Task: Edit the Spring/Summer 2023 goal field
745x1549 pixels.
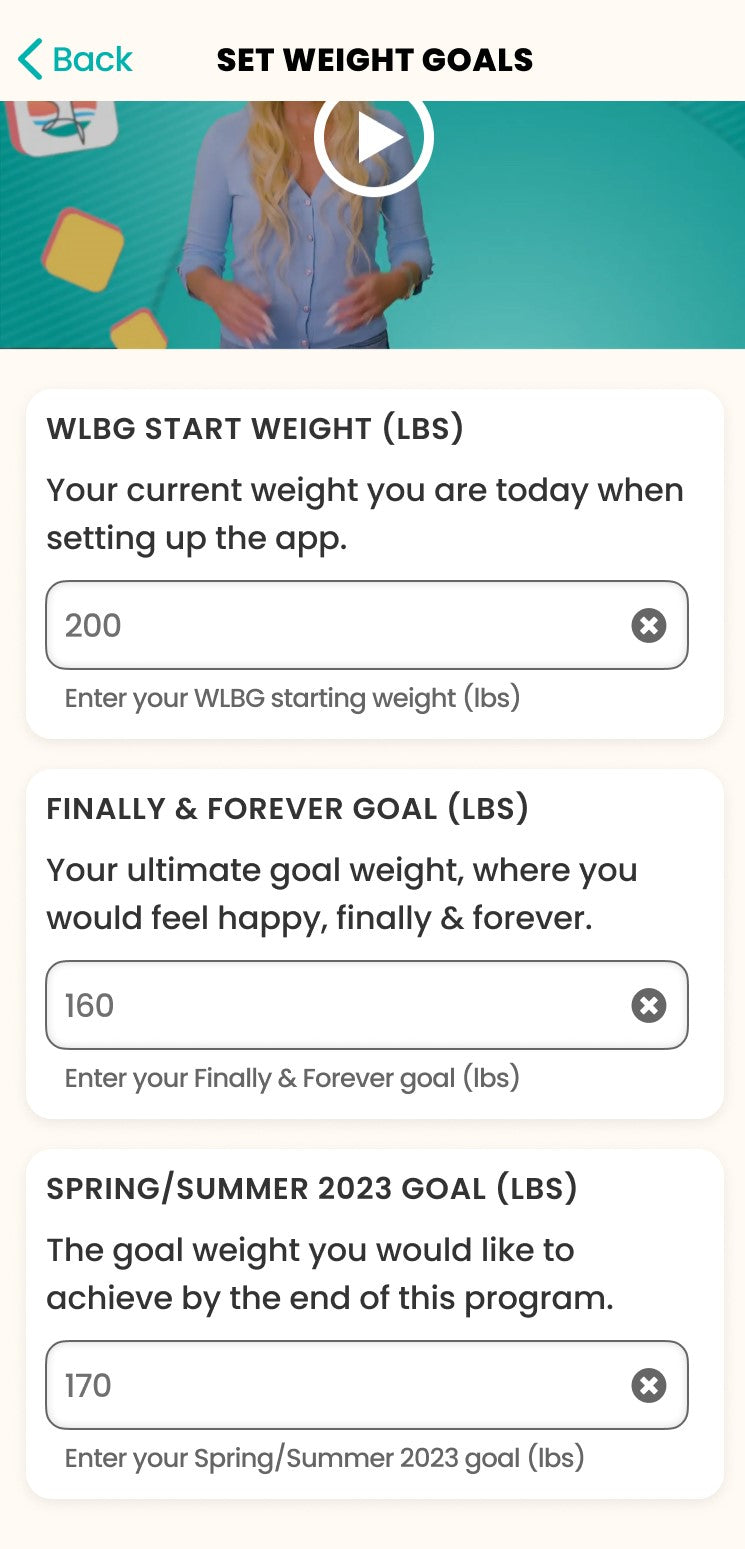Action: (367, 1385)
